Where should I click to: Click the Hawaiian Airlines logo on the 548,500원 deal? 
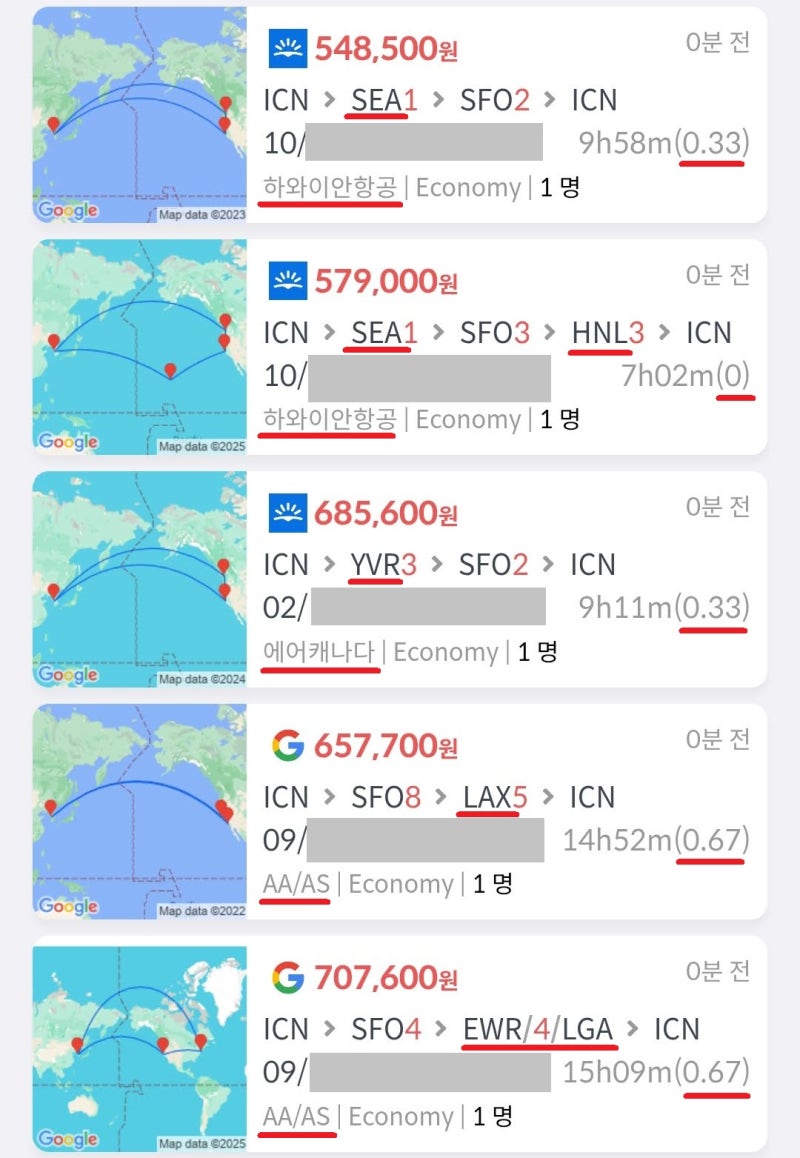coord(286,47)
